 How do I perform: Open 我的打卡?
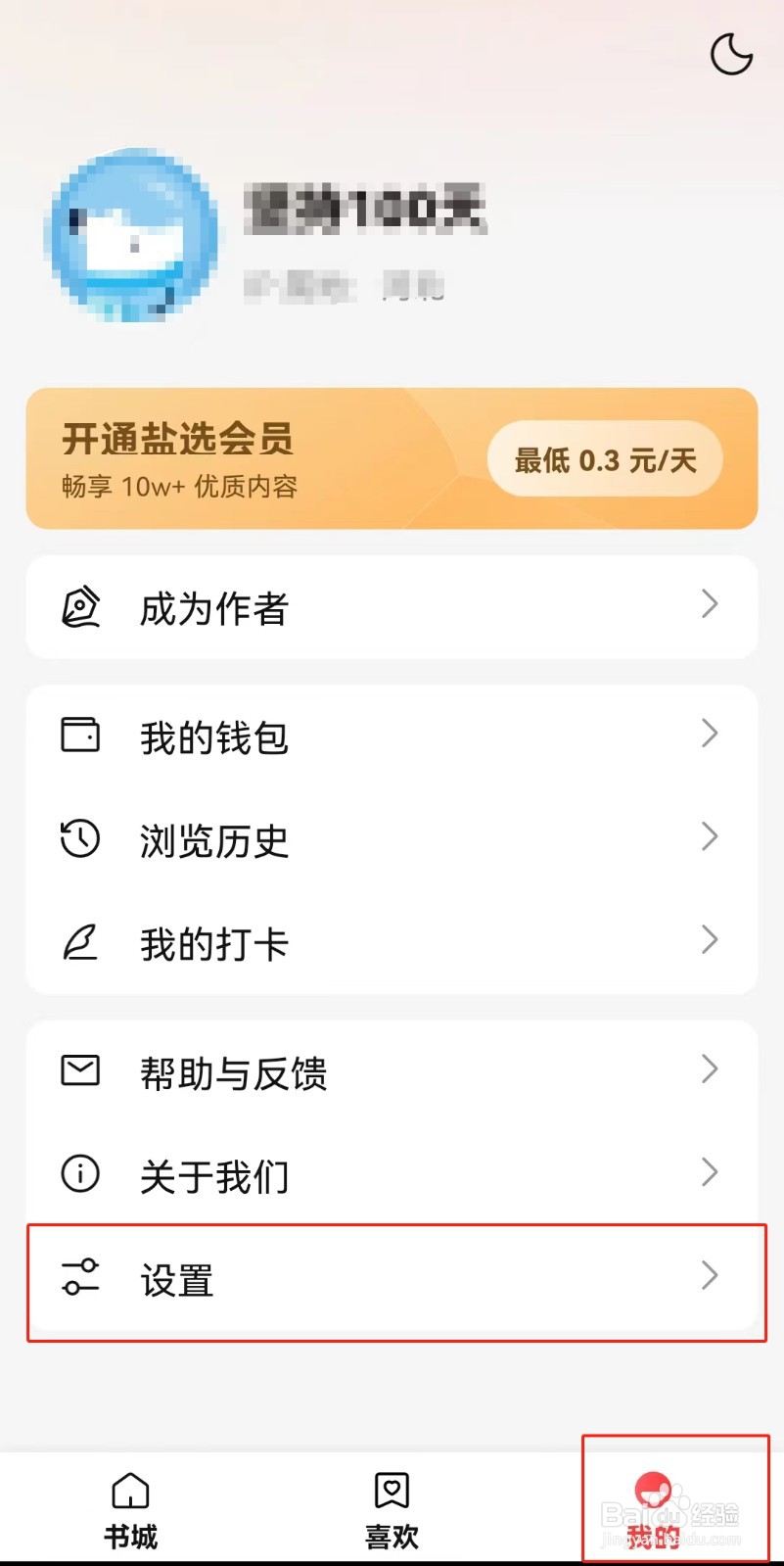pyautogui.click(x=392, y=943)
